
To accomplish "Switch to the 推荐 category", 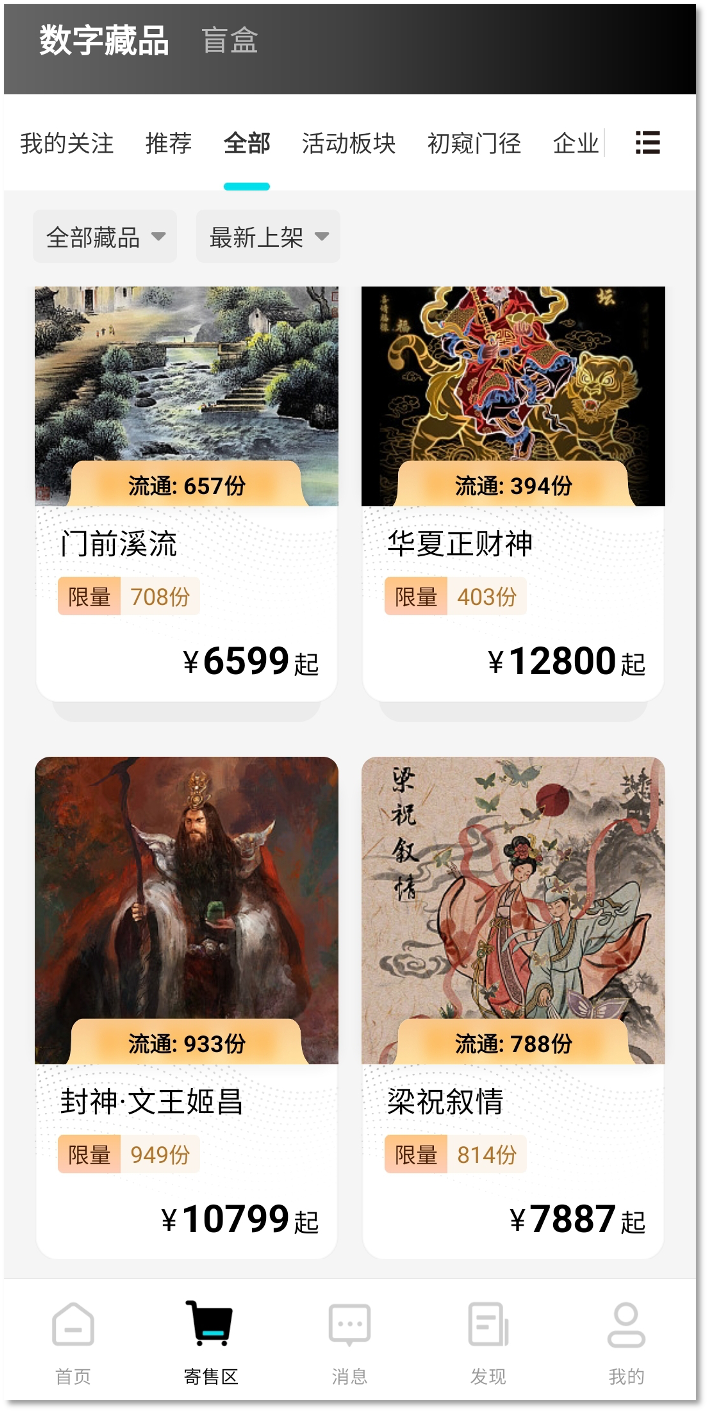I will click(168, 143).
